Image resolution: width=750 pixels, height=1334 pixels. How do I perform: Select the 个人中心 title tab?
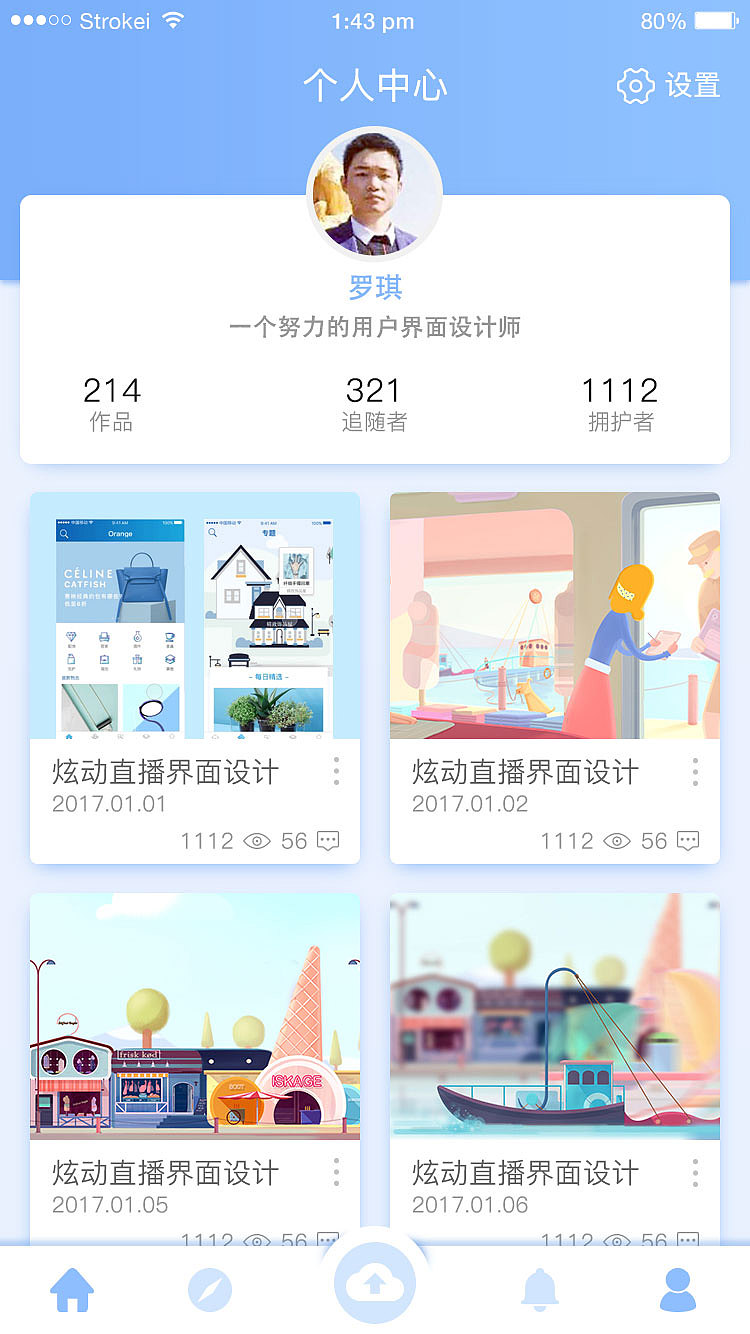pyautogui.click(x=375, y=86)
